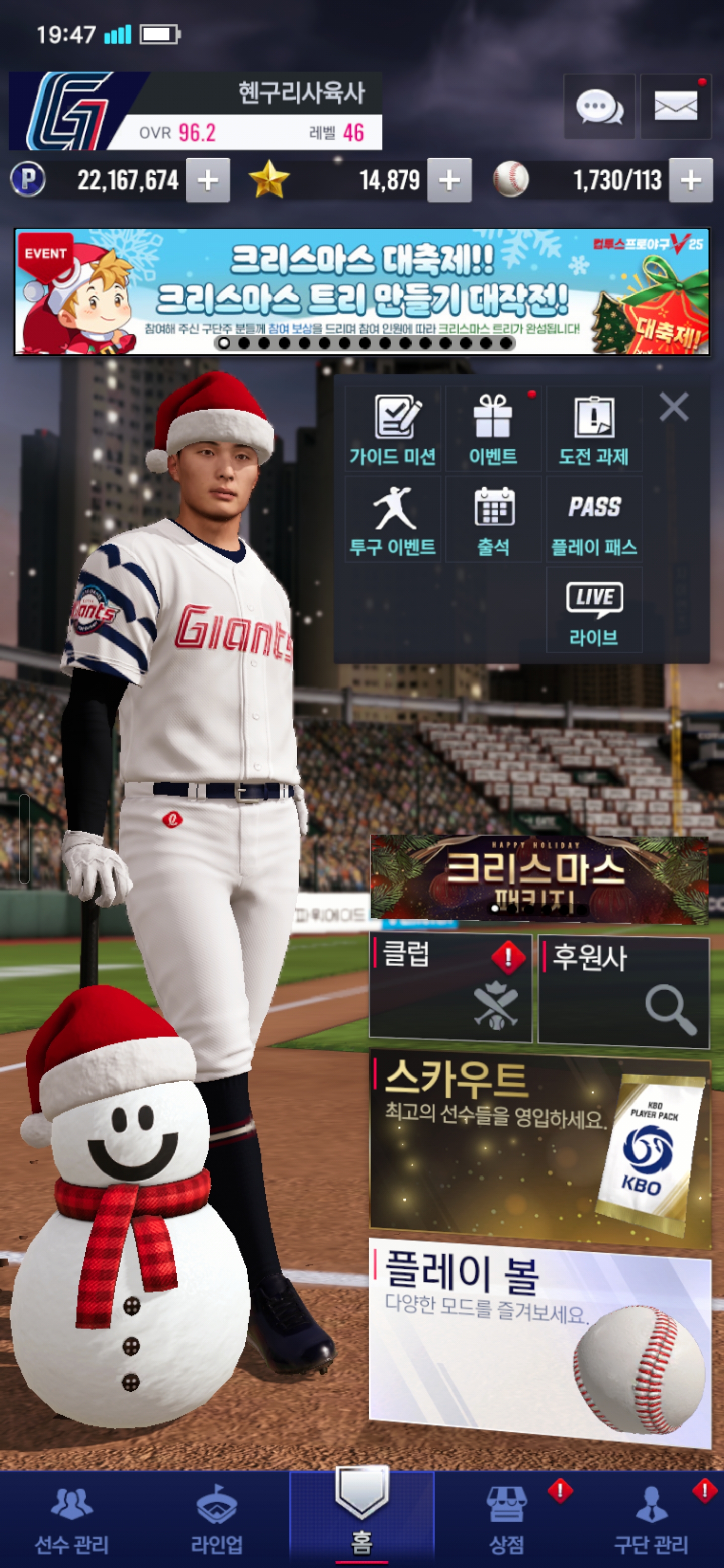This screenshot has width=724, height=1568.
Task: Open the chat bubbles icon
Action: 599,107
